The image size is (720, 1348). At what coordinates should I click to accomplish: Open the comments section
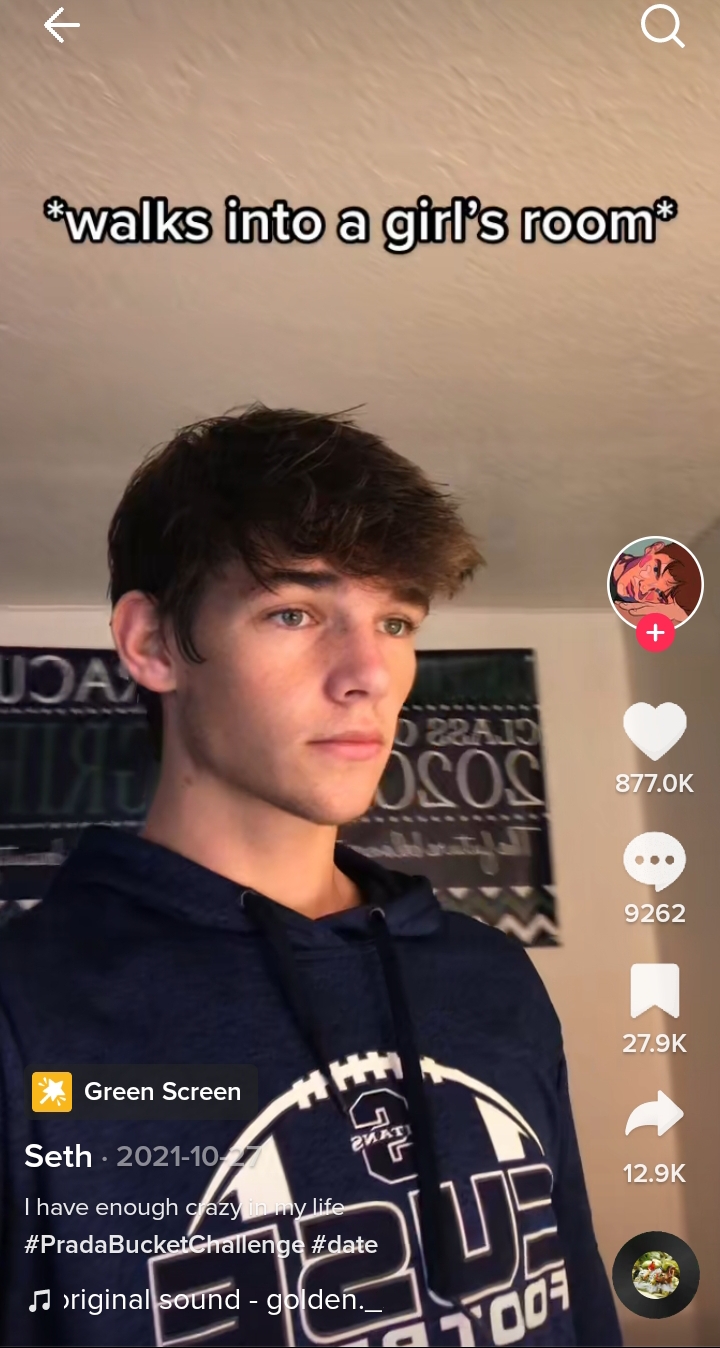point(655,862)
